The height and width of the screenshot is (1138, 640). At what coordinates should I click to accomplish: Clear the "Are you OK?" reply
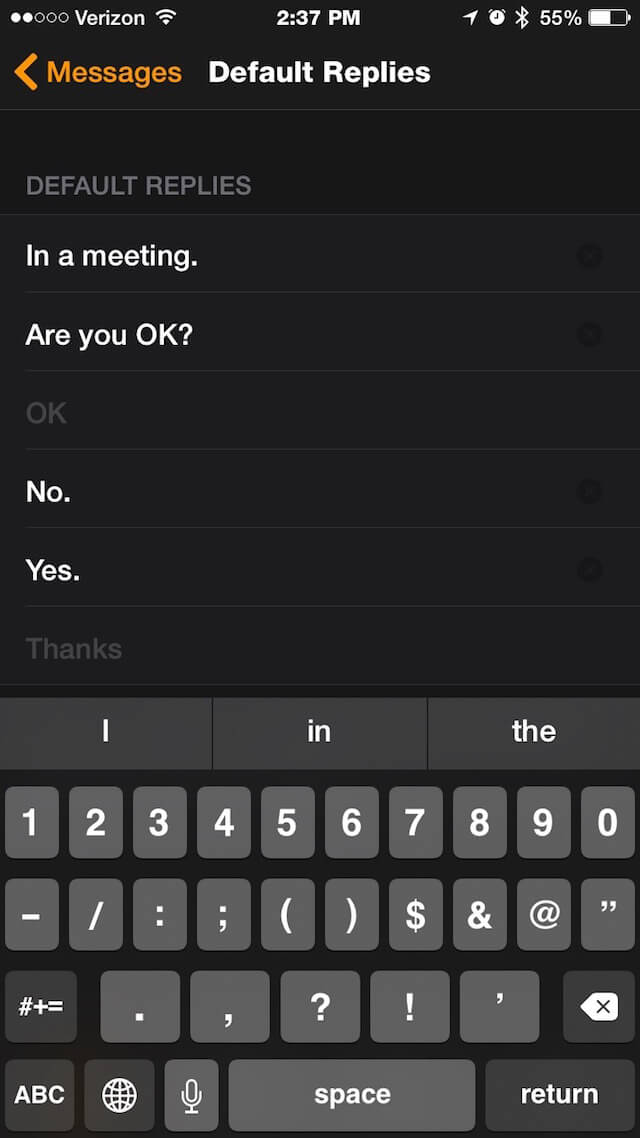click(589, 335)
